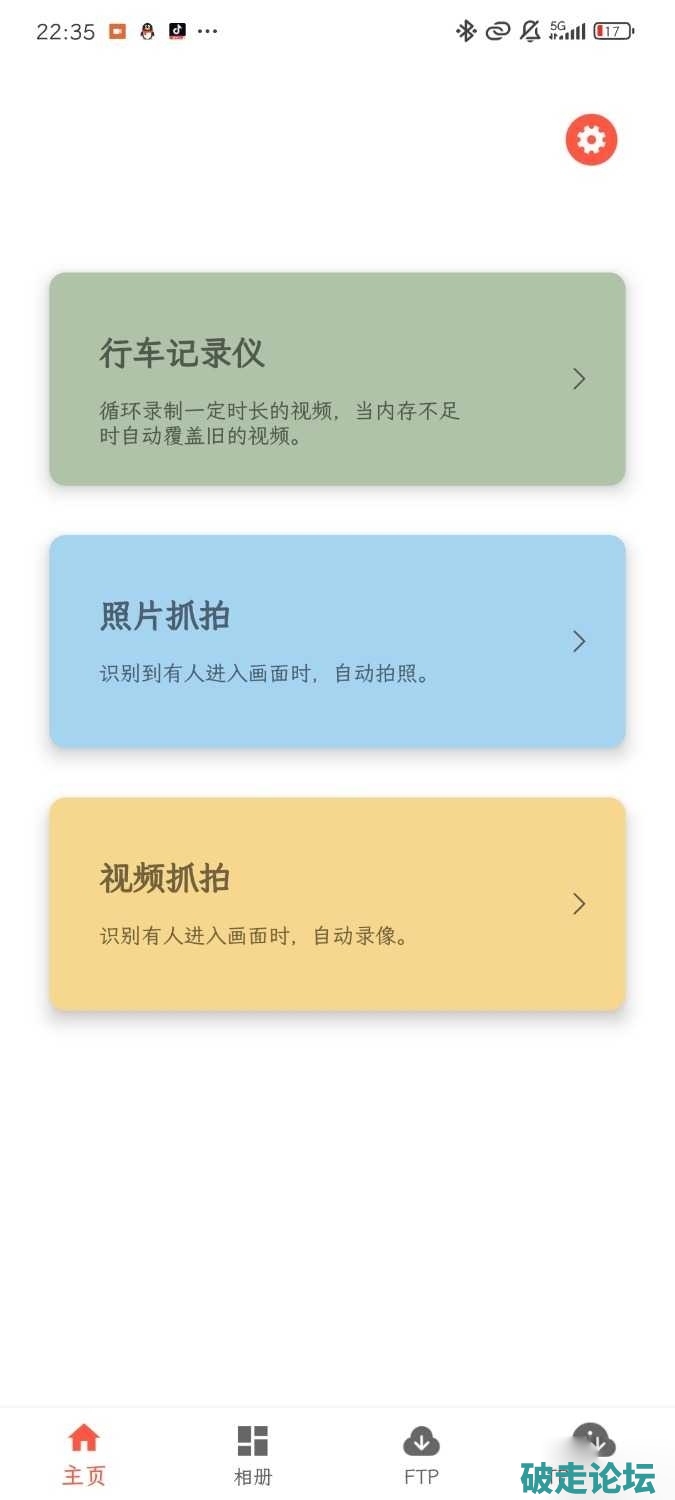Select the cloud download tab right of FTP
The image size is (675, 1500).
click(593, 1442)
